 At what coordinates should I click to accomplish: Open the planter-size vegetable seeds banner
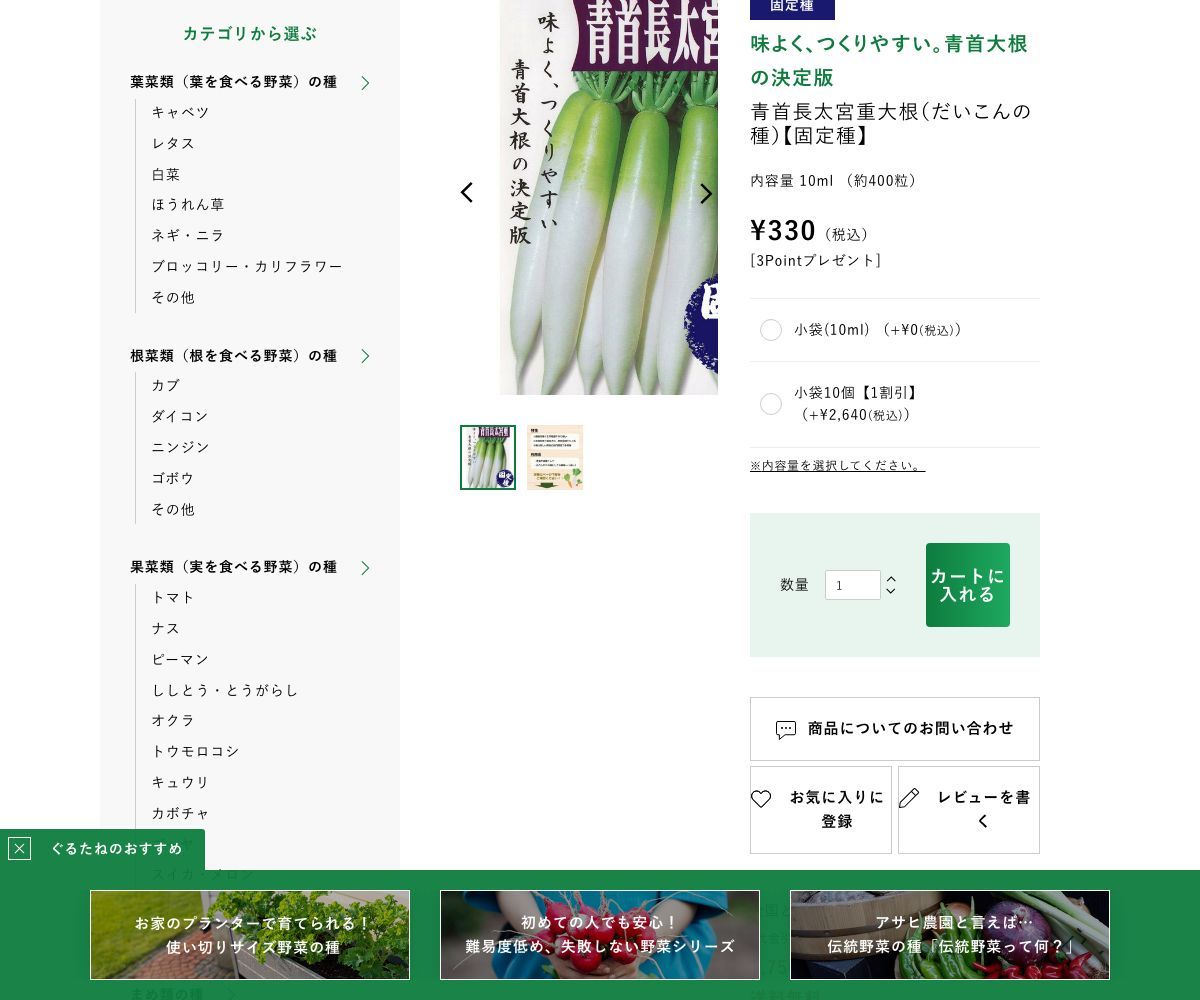(x=250, y=935)
